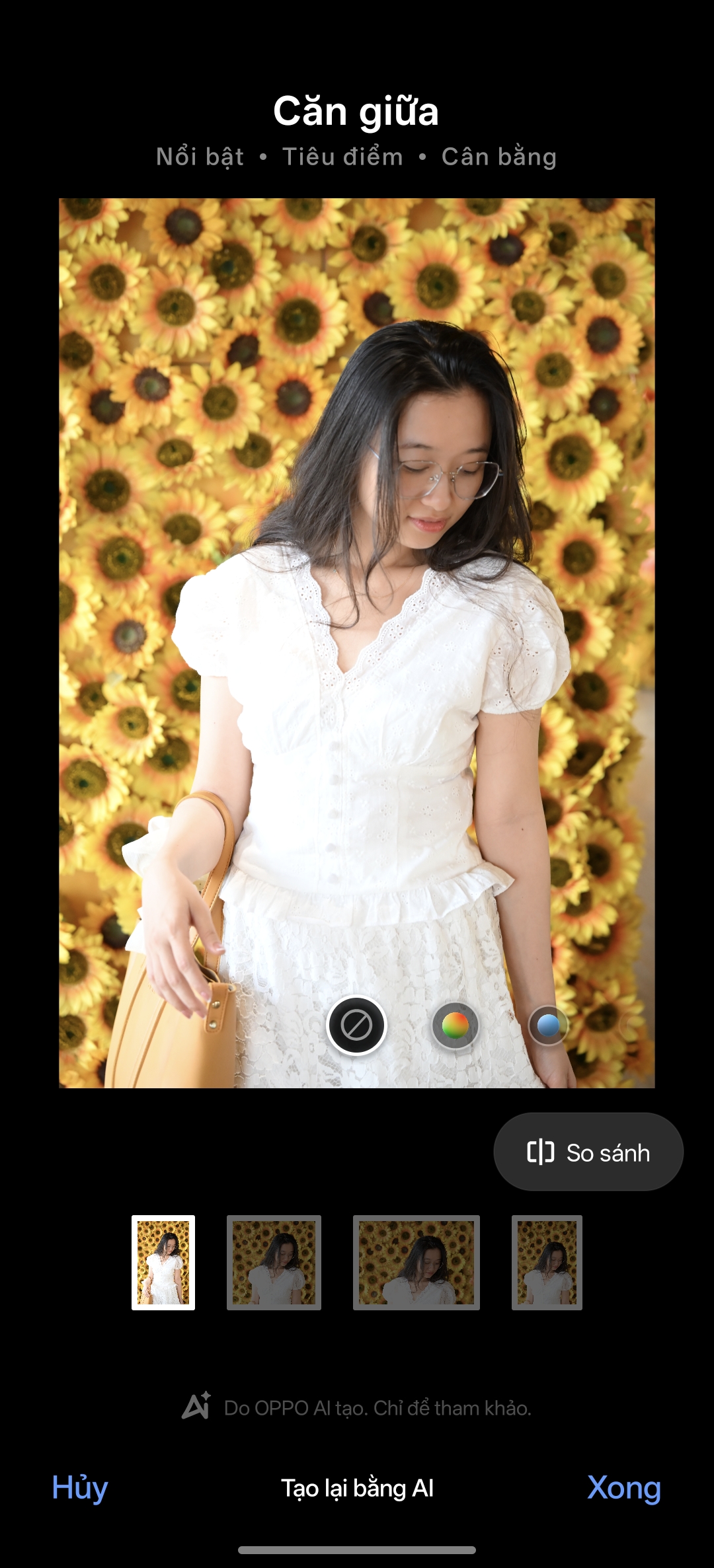Viewport: 714px width, 1568px height.
Task: Cancel editing with Hủy
Action: coord(80,1488)
